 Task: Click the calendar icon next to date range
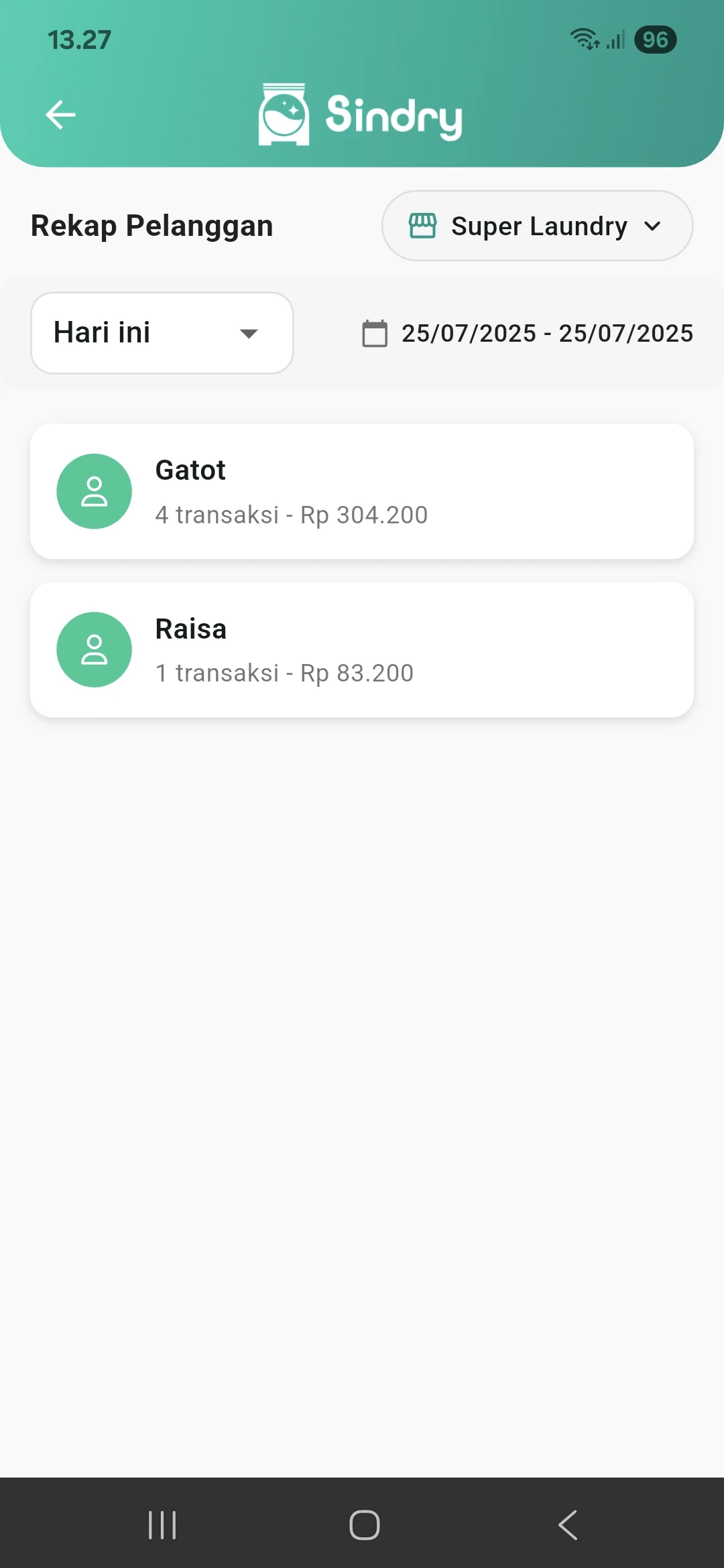point(375,333)
